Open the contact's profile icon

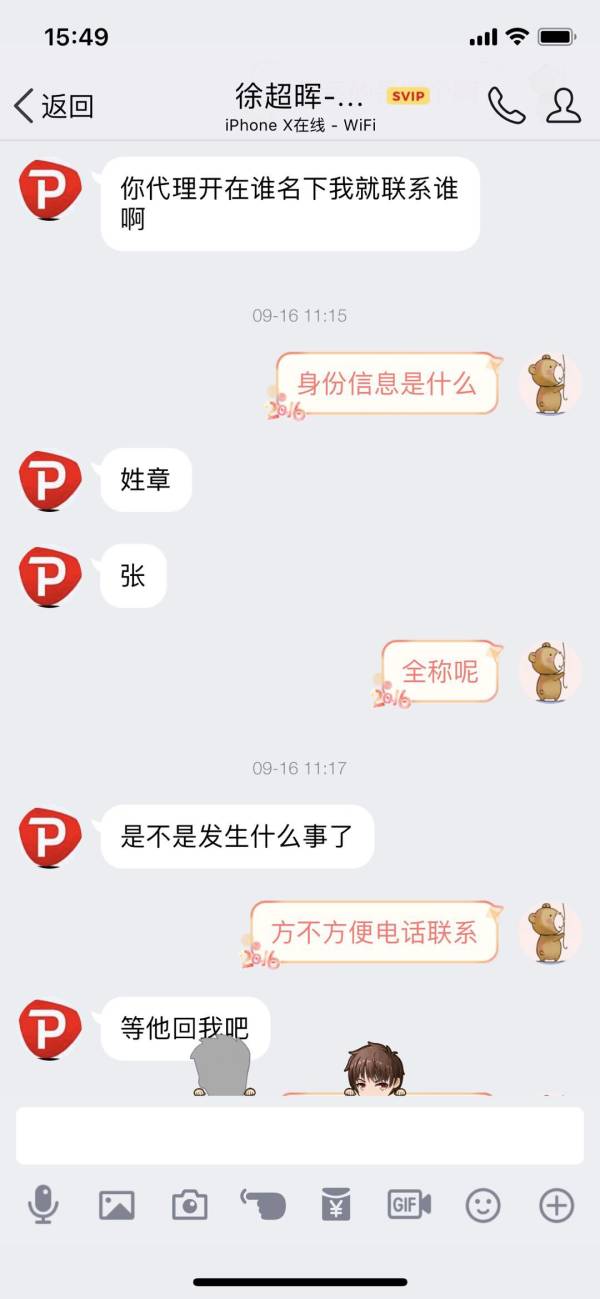pyautogui.click(x=563, y=105)
